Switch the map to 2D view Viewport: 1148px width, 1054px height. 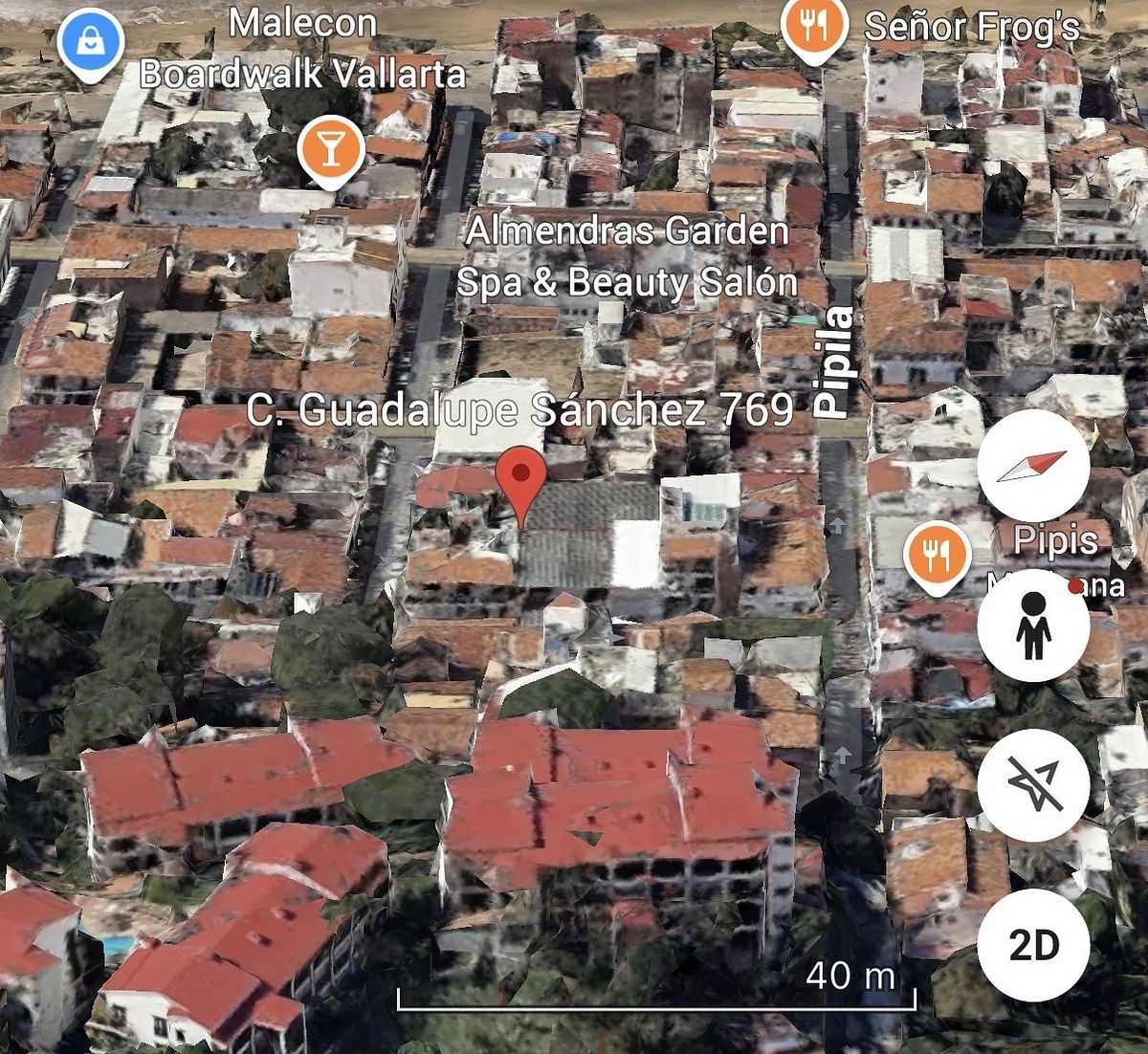tap(1033, 945)
